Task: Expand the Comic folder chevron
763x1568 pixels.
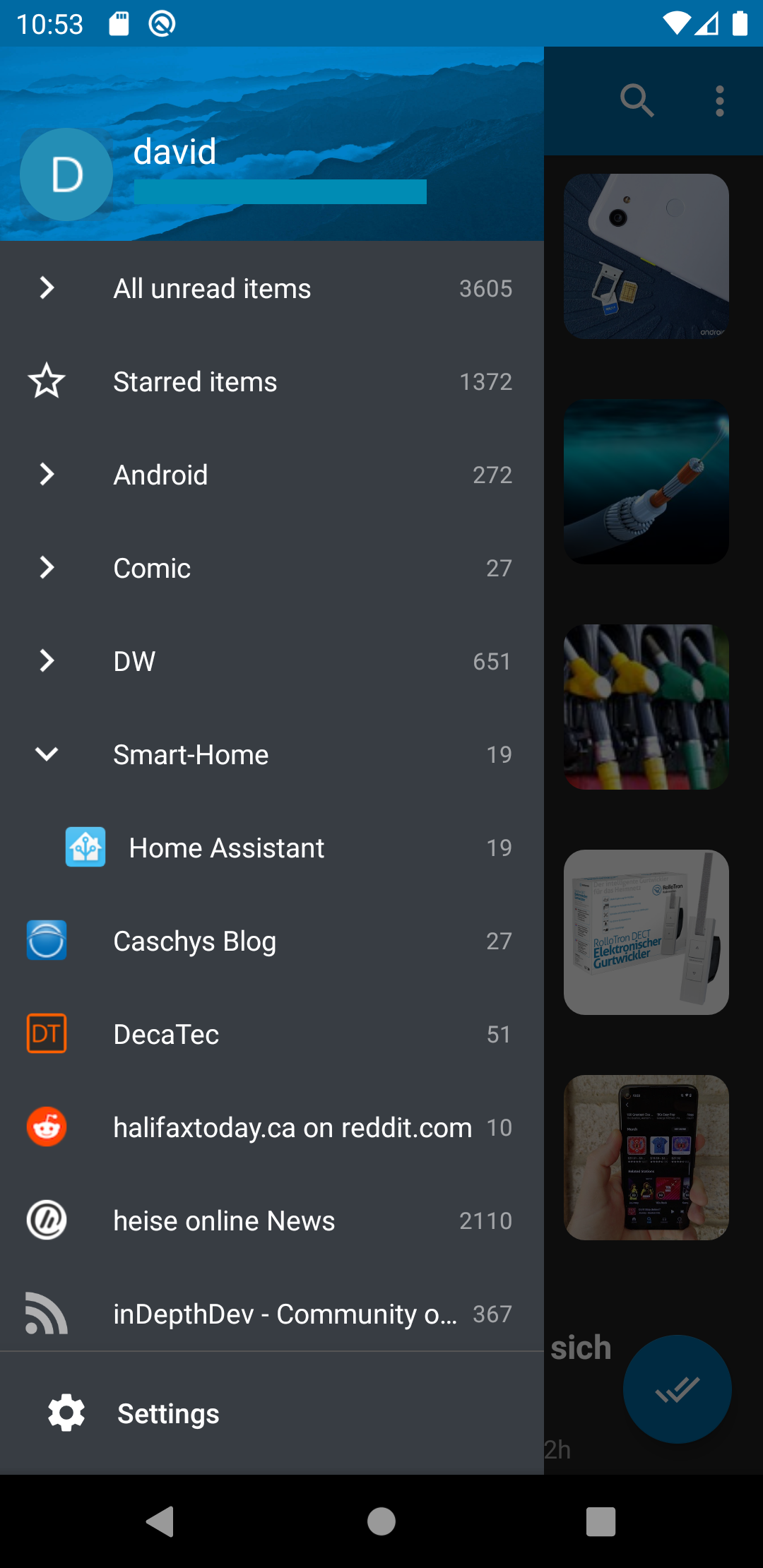Action: tap(47, 568)
